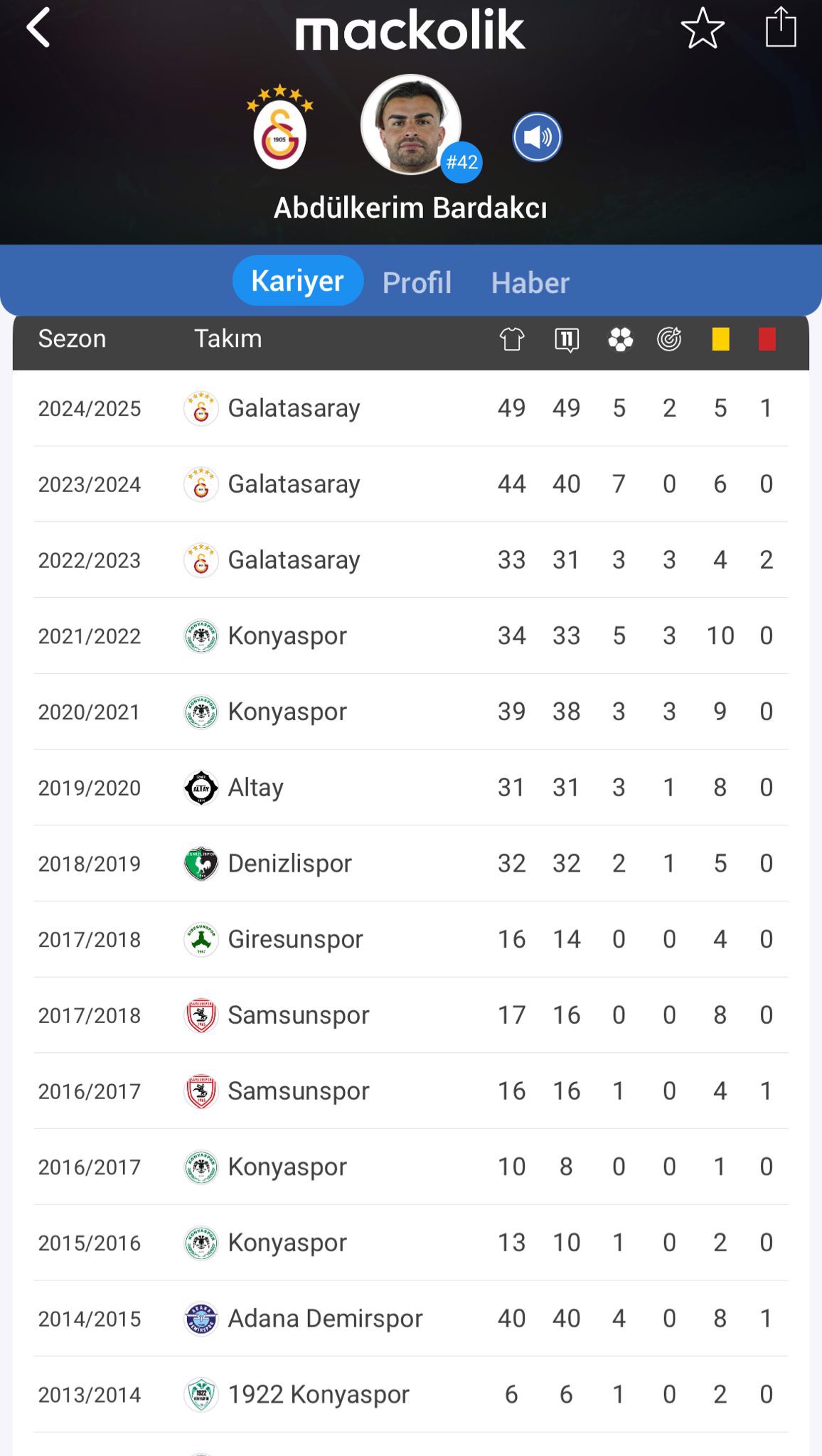Share this player page
822x1456 pixels.
coord(780,27)
